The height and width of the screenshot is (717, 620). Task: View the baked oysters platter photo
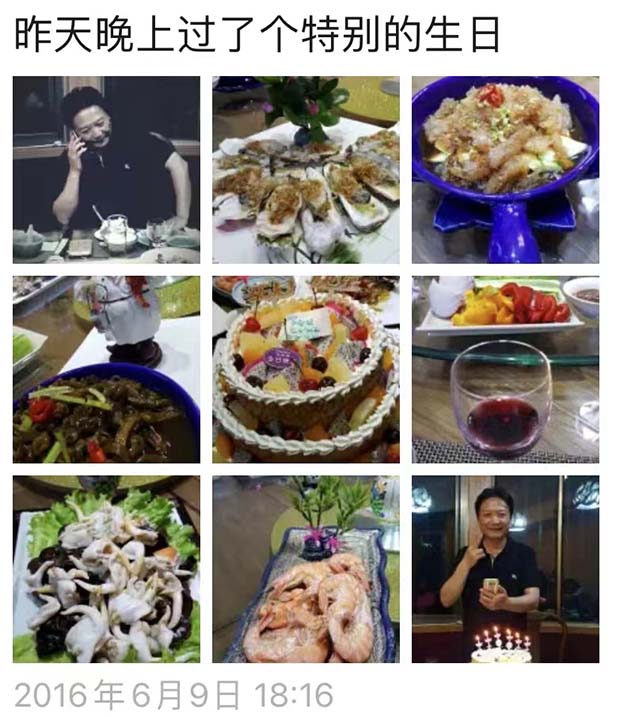305,169
